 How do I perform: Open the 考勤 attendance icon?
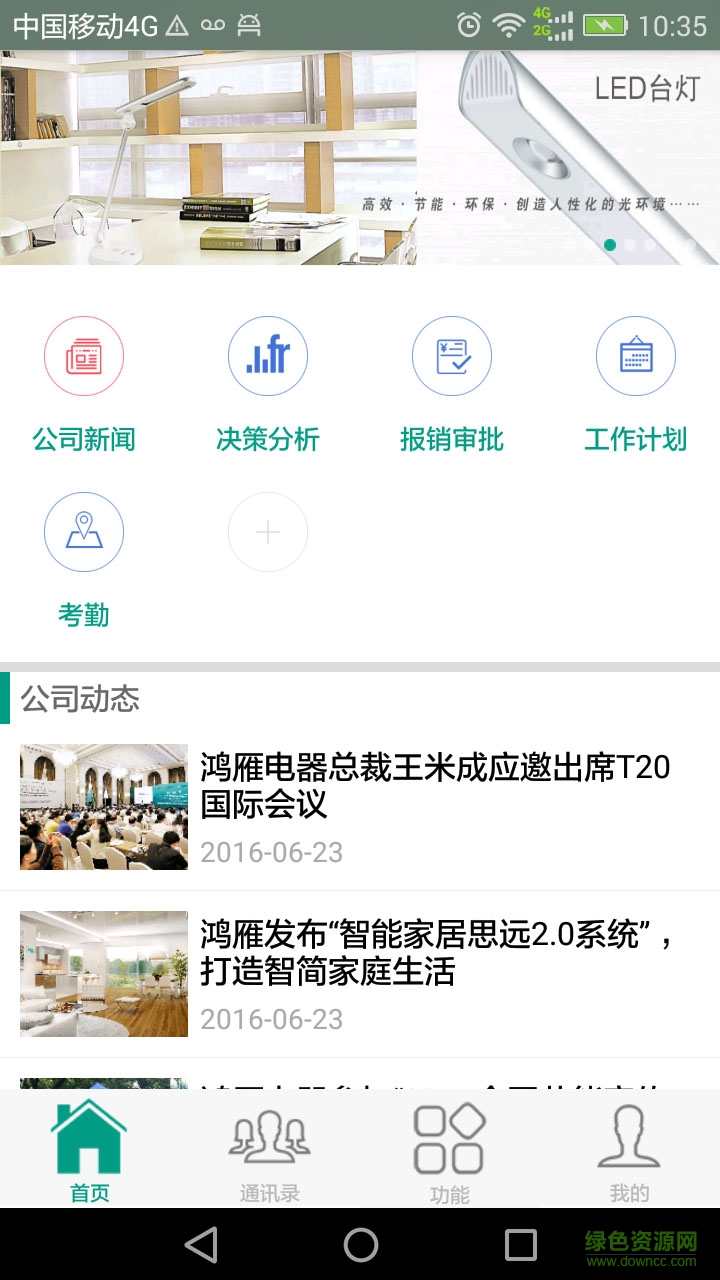[x=84, y=532]
